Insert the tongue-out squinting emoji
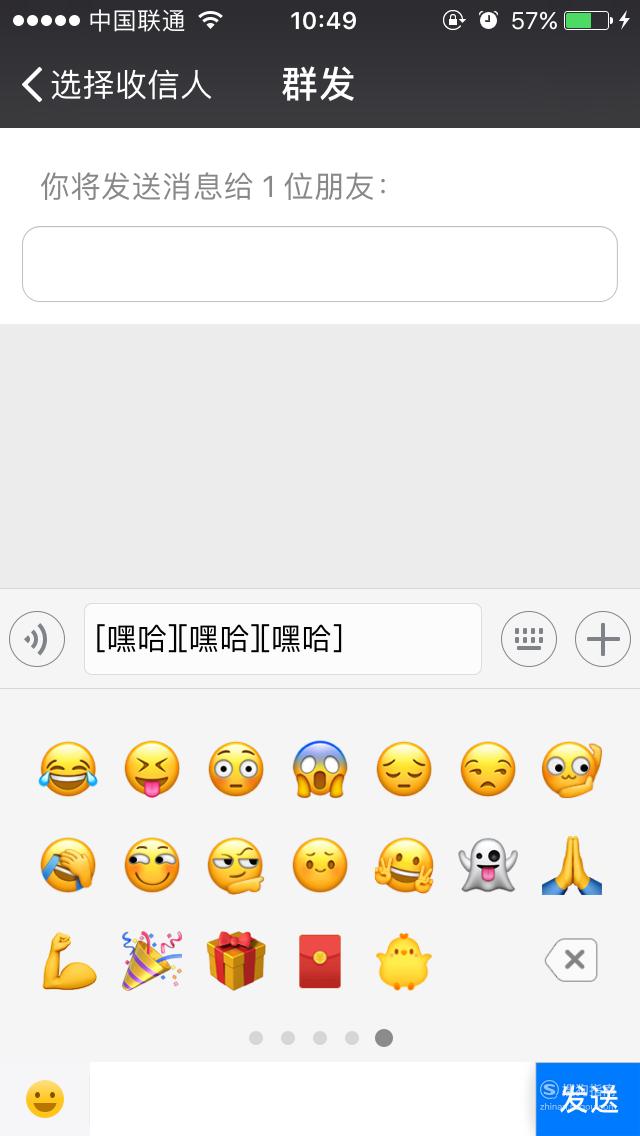This screenshot has height=1136, width=640. click(151, 769)
